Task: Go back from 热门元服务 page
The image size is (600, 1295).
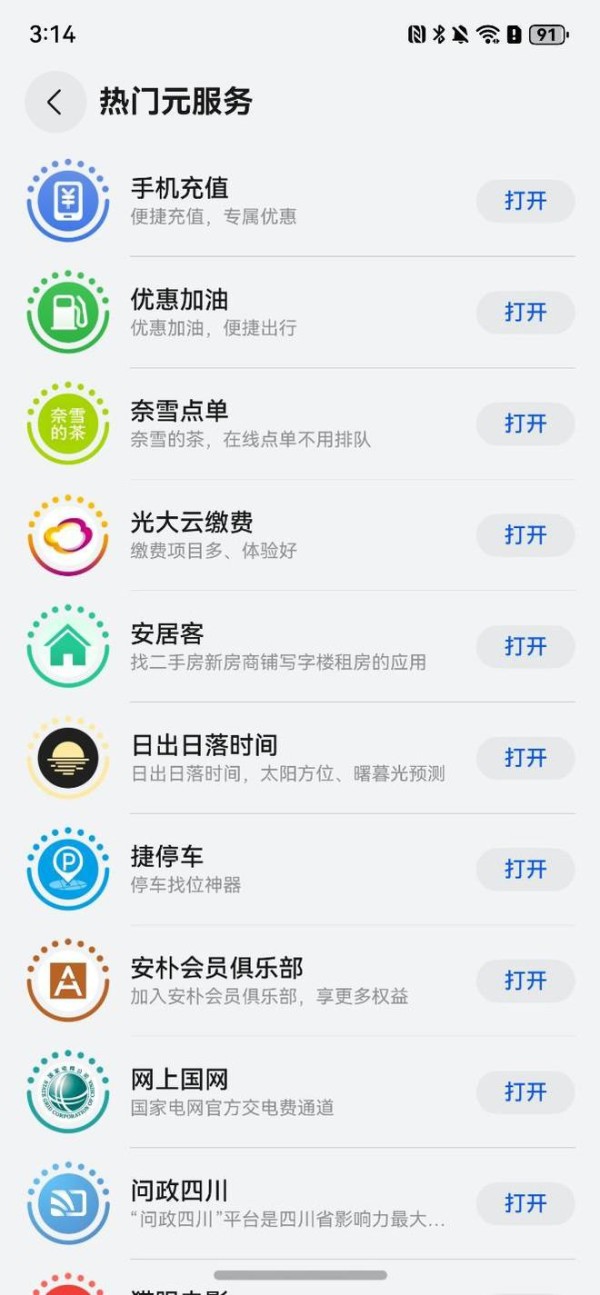Action: [55, 102]
